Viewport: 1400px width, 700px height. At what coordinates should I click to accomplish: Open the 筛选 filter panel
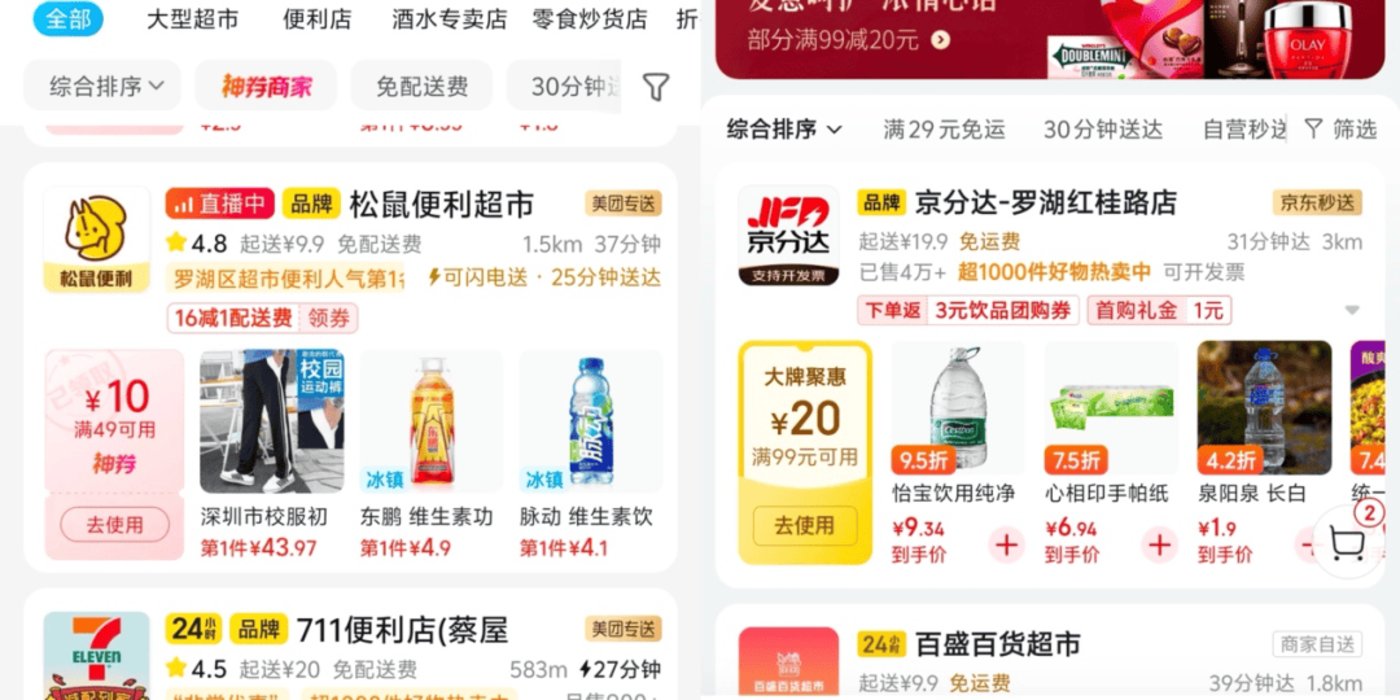click(x=1341, y=129)
